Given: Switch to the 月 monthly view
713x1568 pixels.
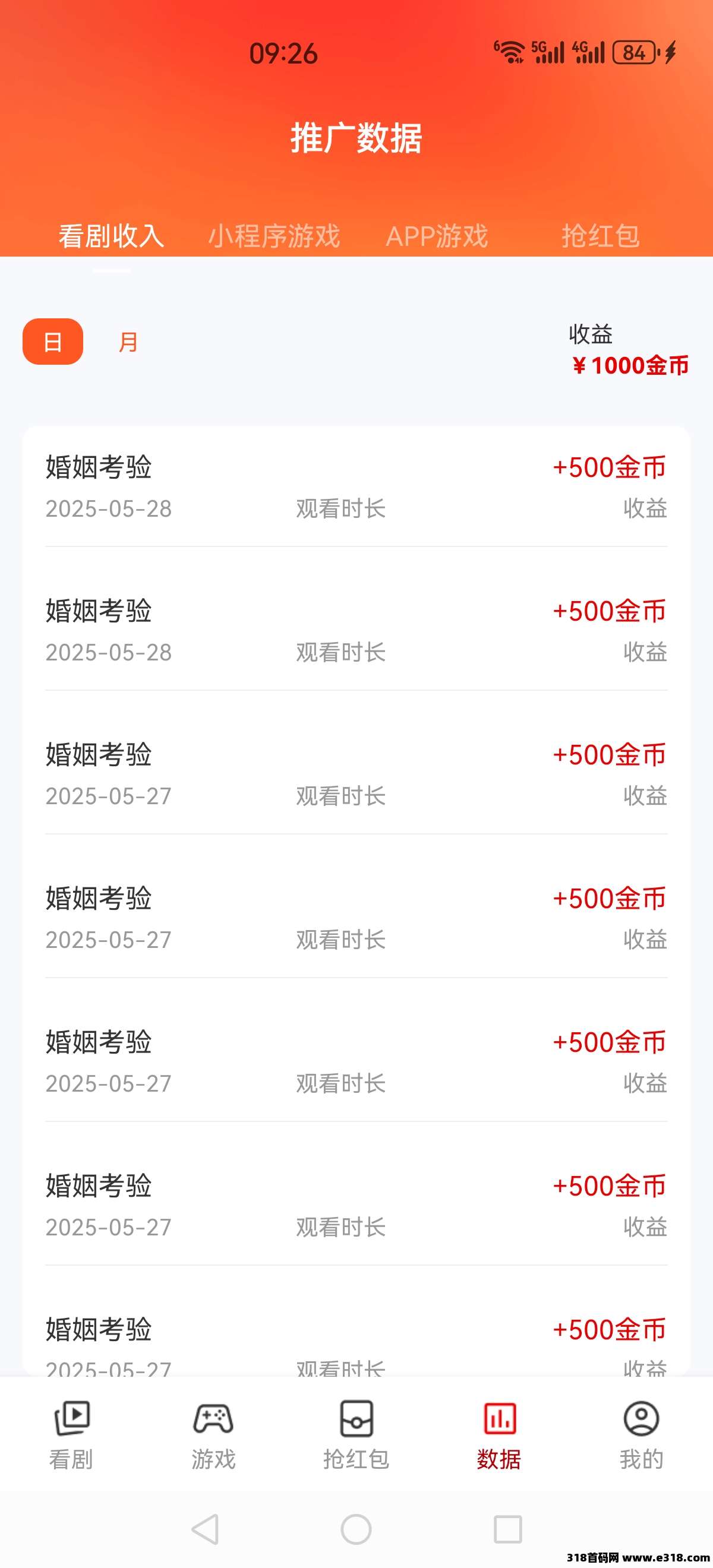Looking at the screenshot, I should [x=128, y=342].
